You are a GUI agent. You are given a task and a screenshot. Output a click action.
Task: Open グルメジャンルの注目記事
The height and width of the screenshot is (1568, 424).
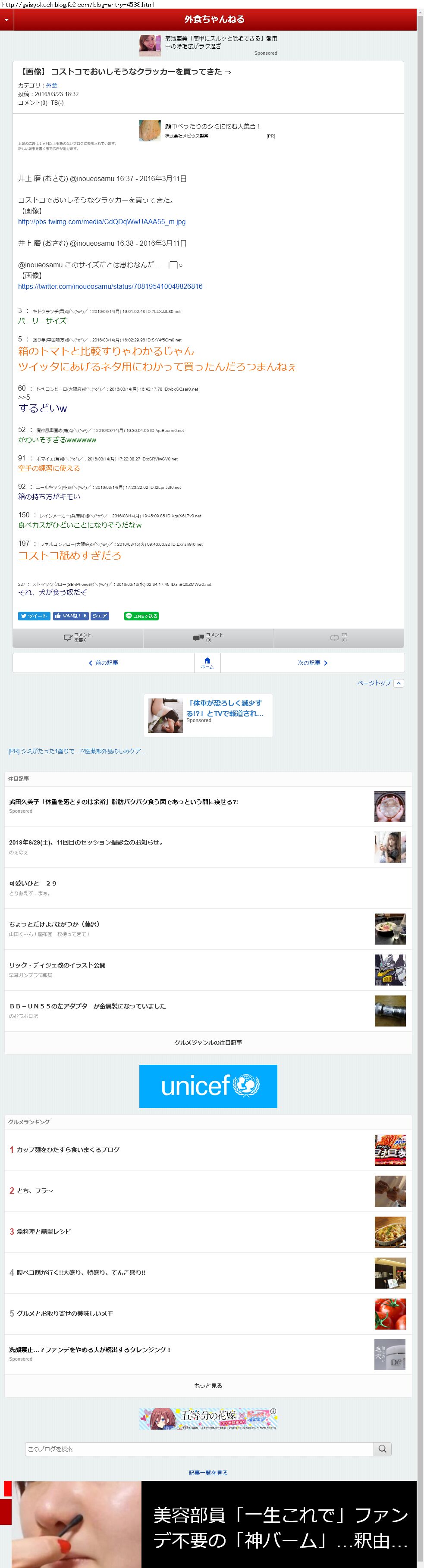point(208,1042)
